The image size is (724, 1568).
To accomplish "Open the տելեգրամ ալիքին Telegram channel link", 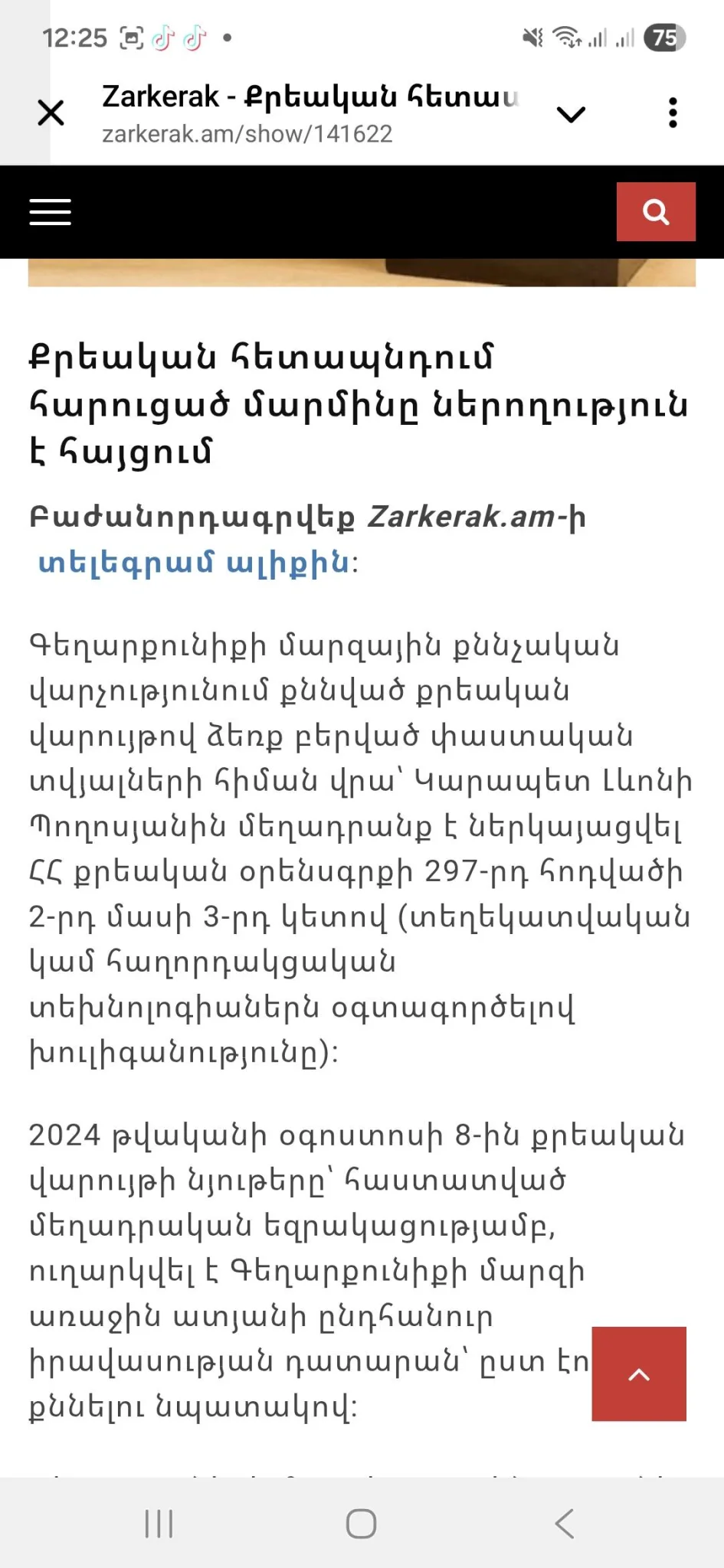I will [x=194, y=563].
